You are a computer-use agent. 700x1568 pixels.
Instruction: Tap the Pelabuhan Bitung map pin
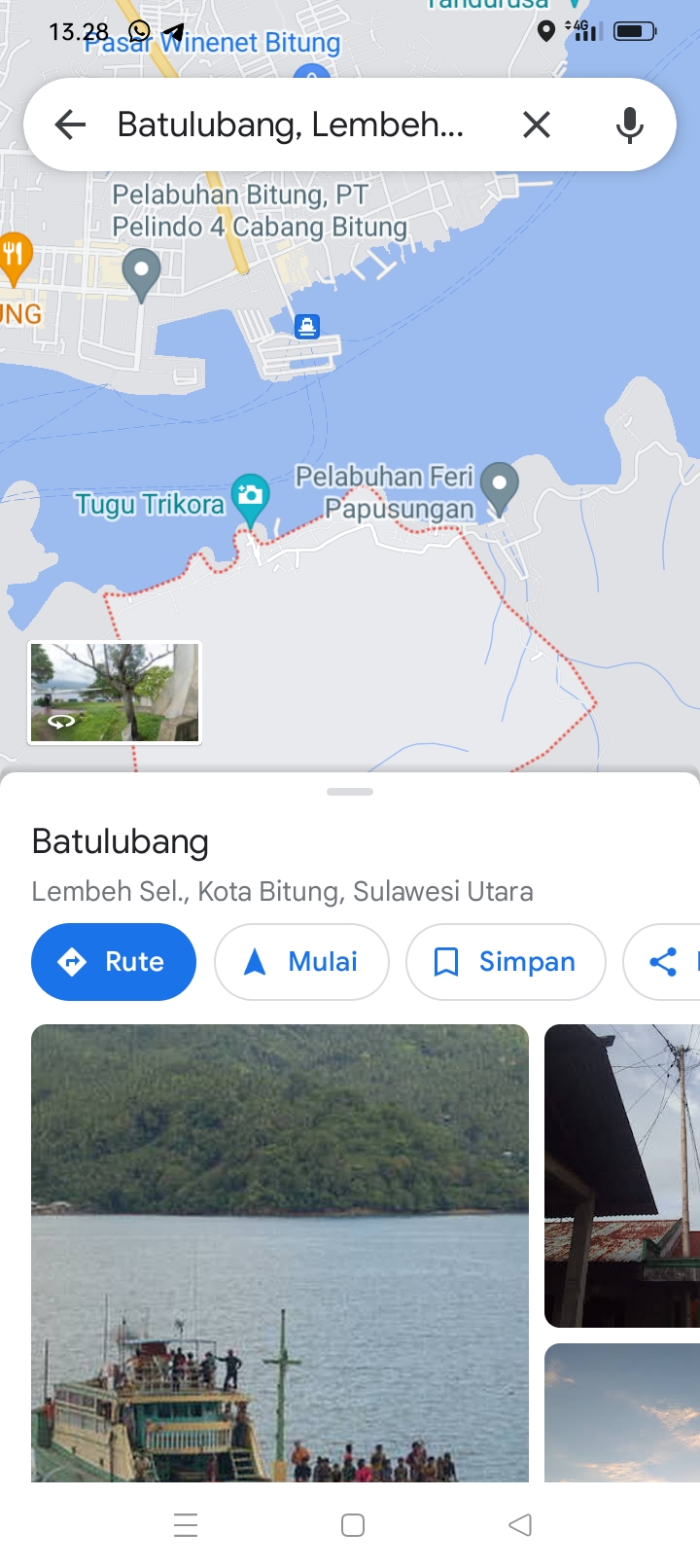141,274
